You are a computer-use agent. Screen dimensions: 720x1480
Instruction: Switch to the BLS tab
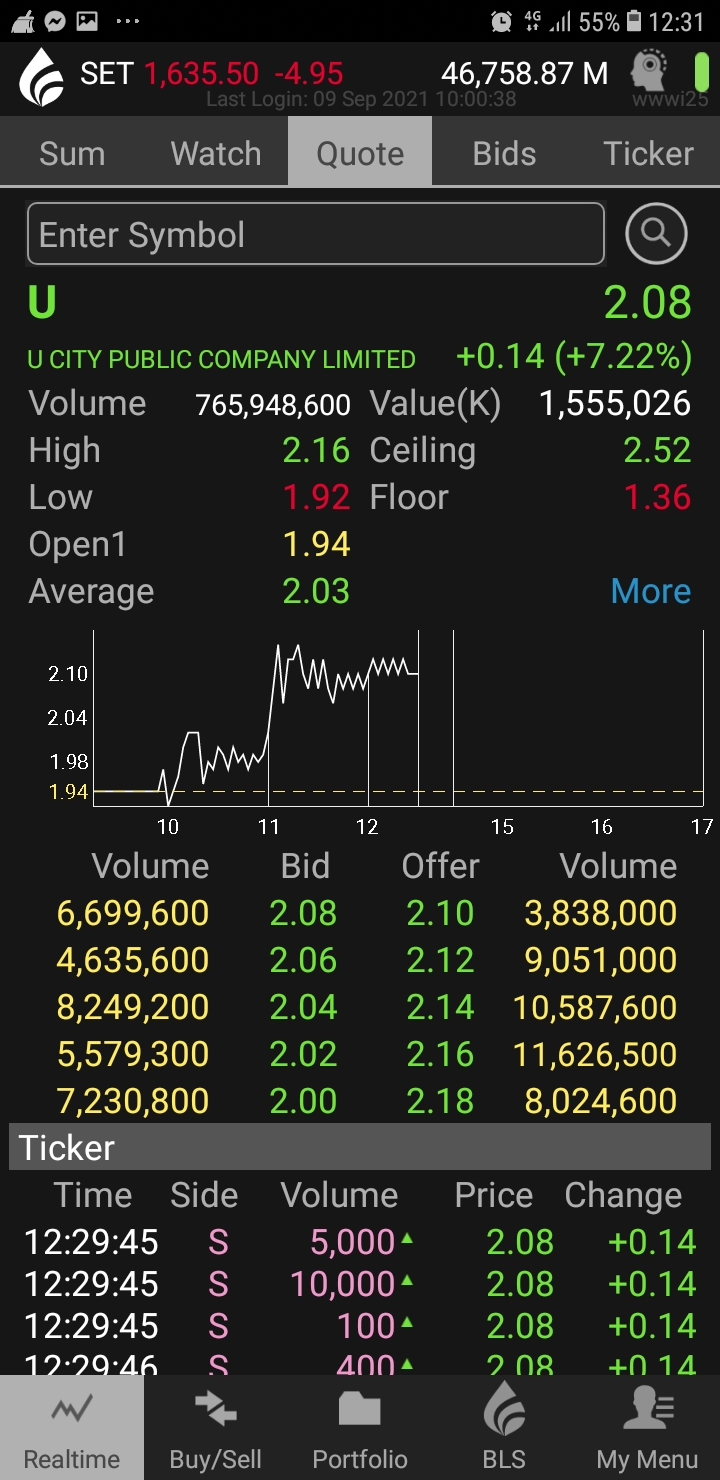pos(504,1428)
